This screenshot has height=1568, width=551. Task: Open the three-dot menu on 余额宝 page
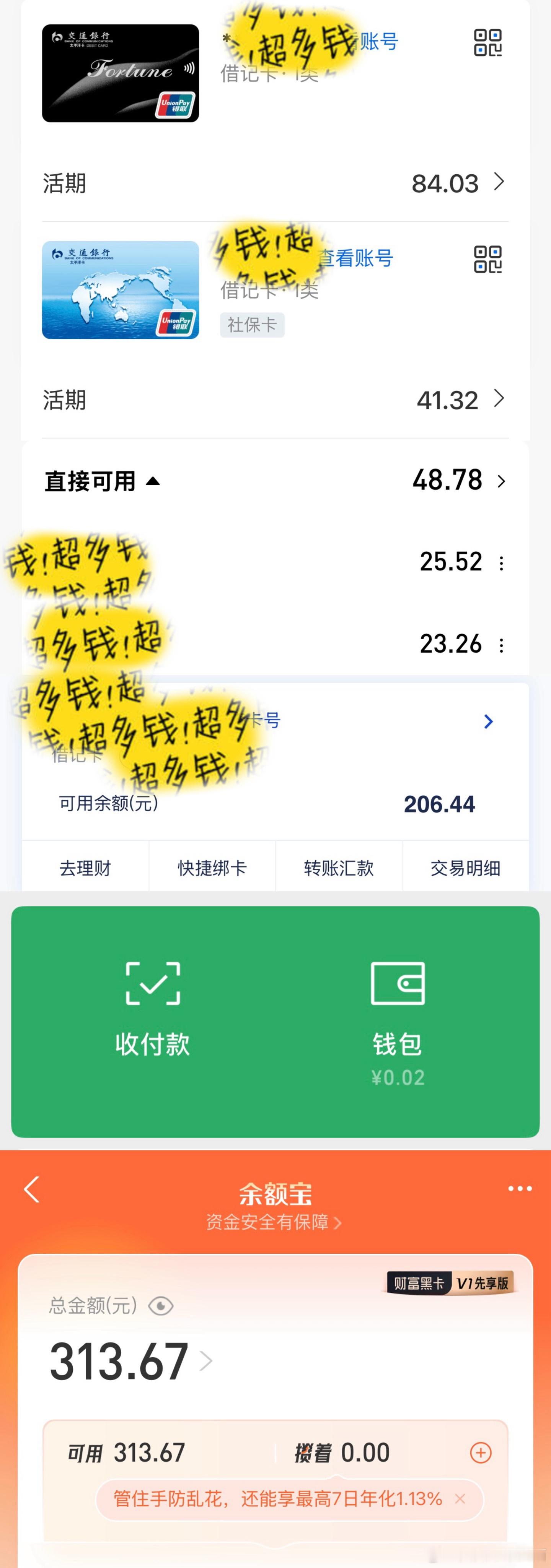pos(520,1189)
